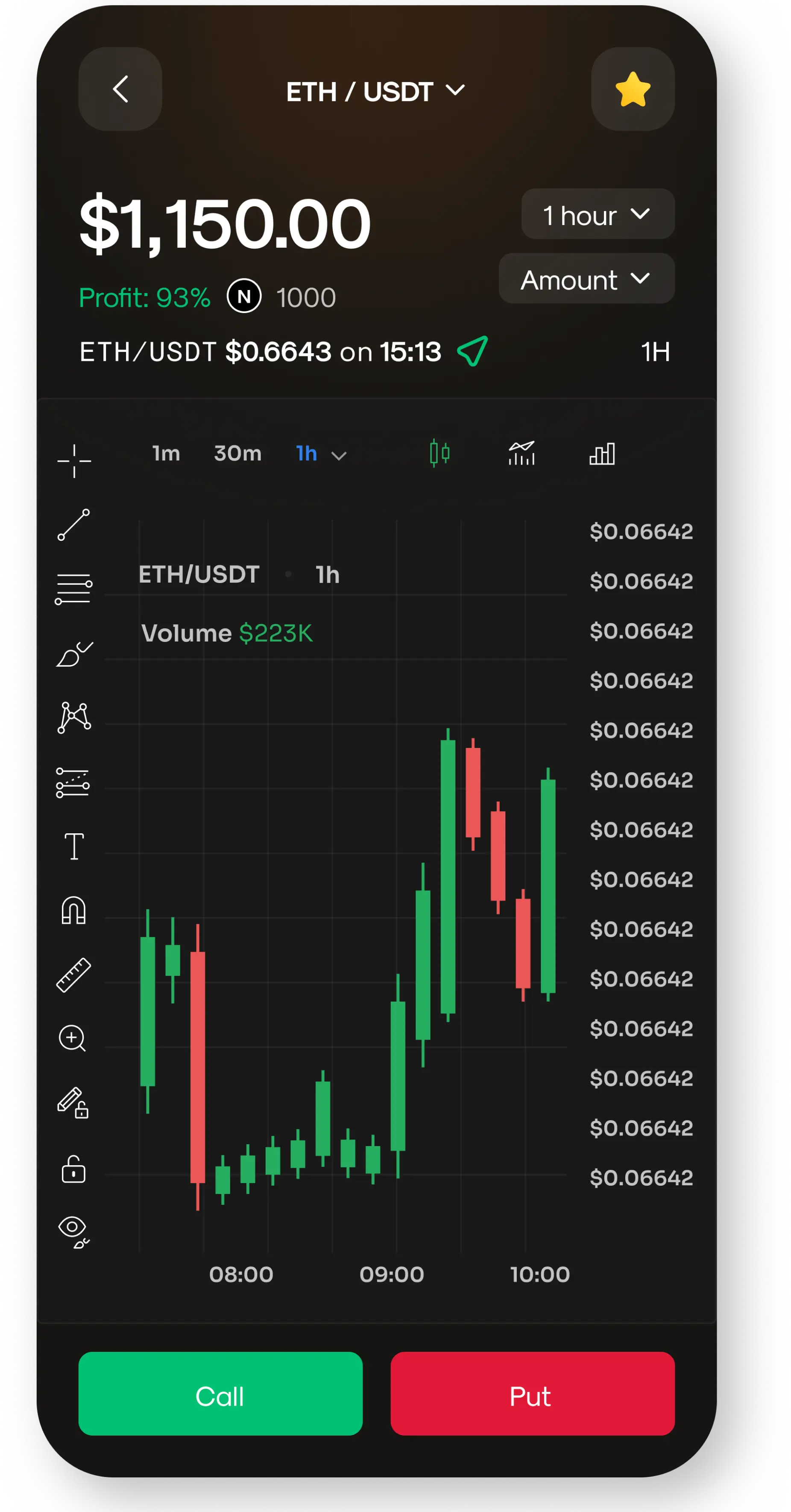Select the text annotation tool
Viewport: 791px width, 1512px height.
click(74, 847)
